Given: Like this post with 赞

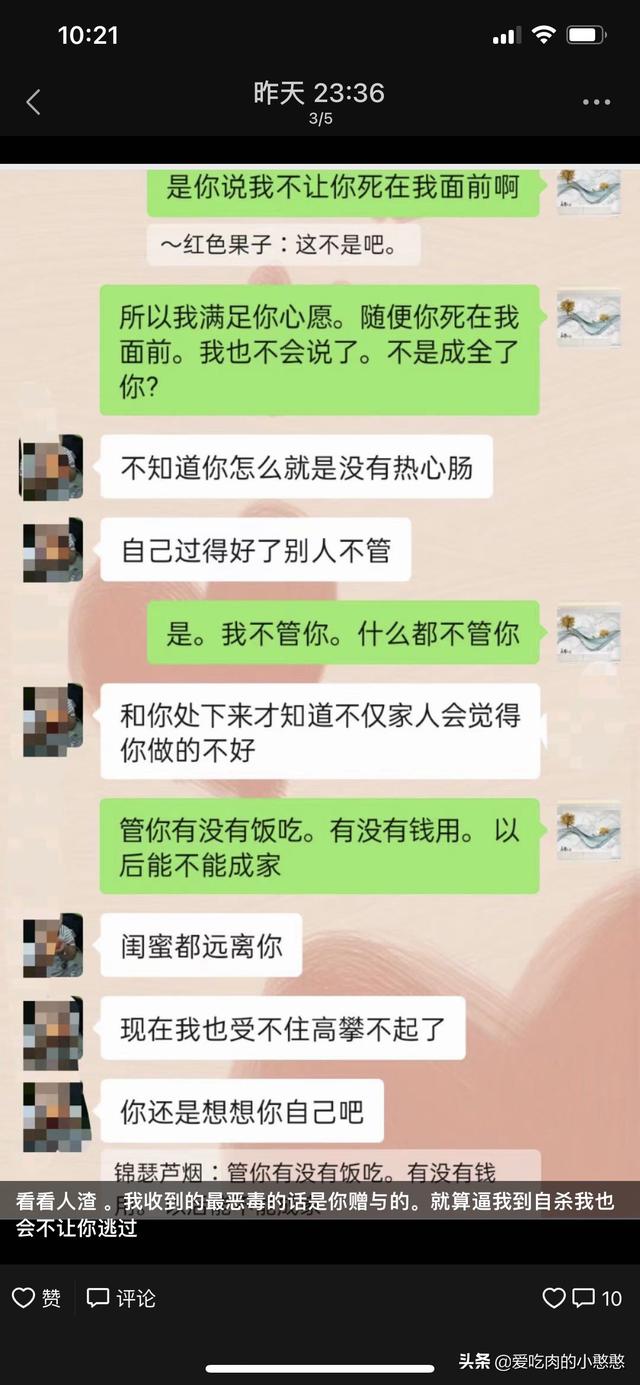Looking at the screenshot, I should coord(36,1298).
